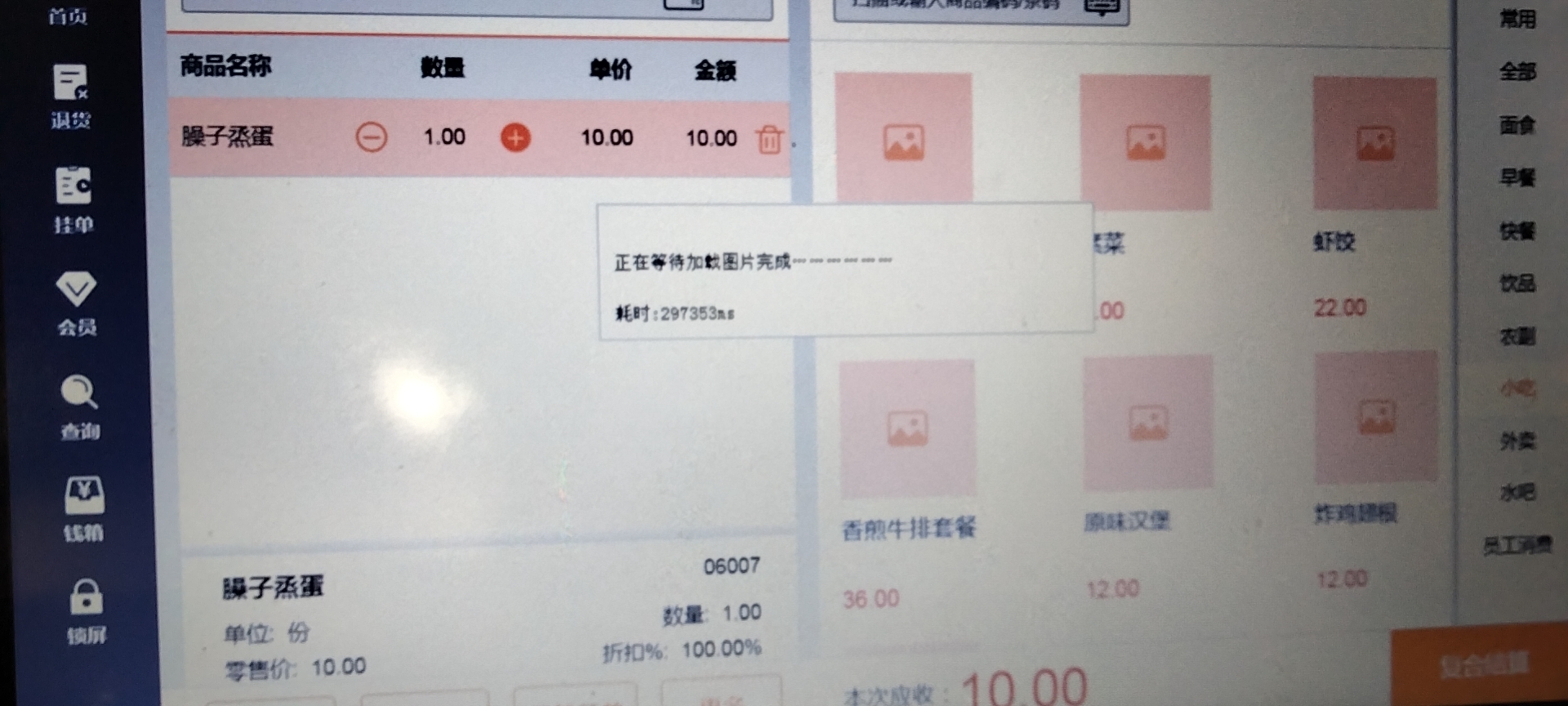1568x706 pixels.
Task: Tap 挂单 to hold the order
Action: coord(73,199)
